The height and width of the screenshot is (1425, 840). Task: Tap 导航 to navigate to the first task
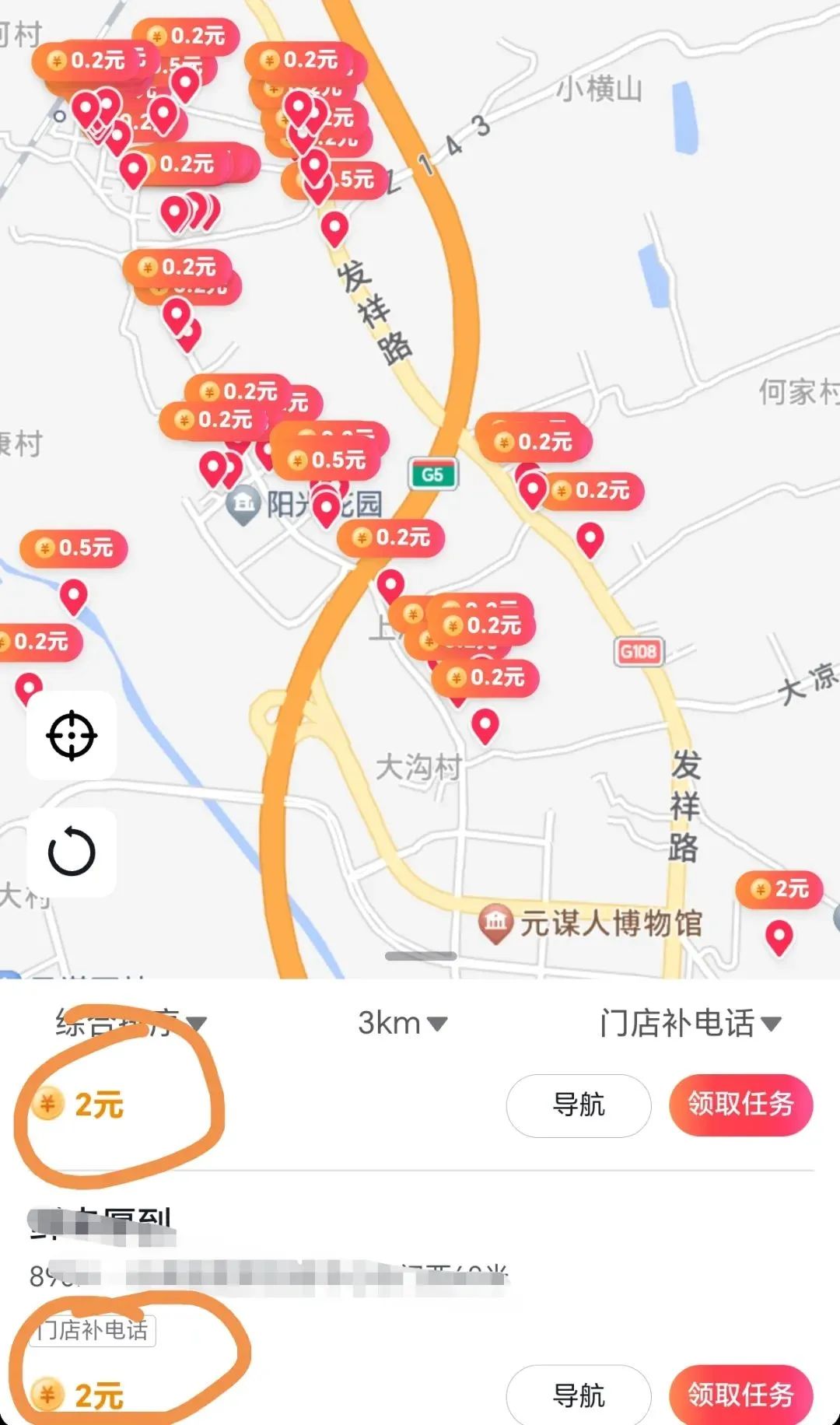coord(579,1105)
